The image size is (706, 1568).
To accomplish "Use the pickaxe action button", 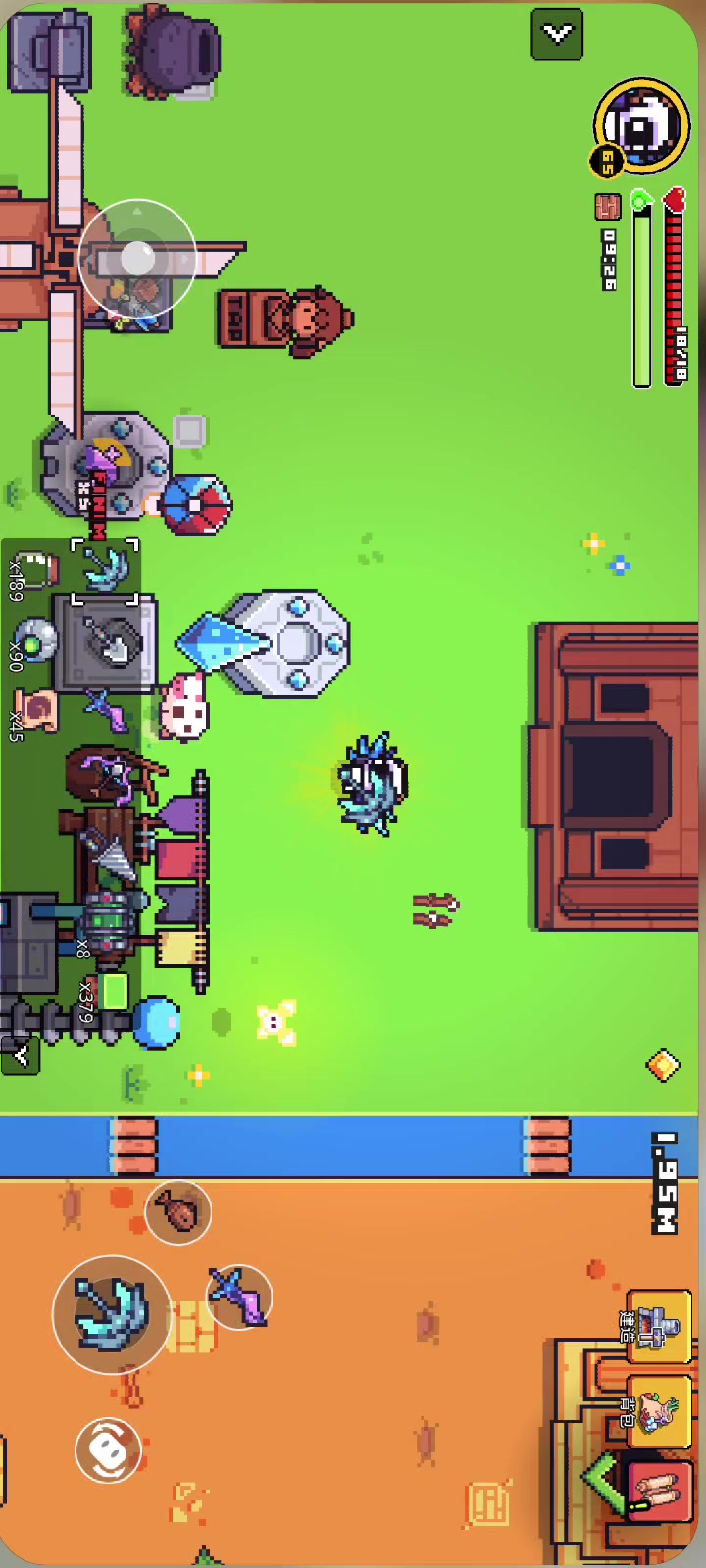I will pos(112,1314).
